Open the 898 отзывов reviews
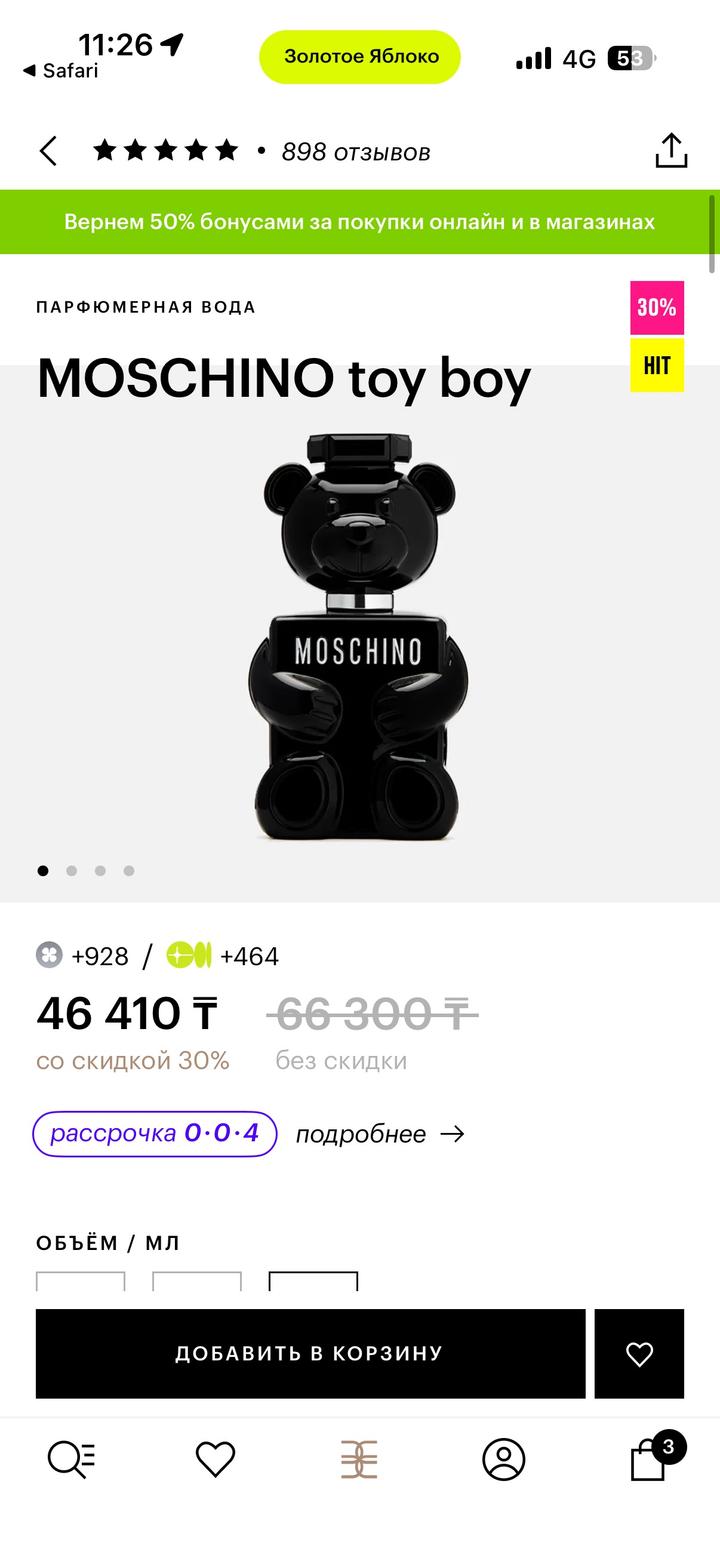720x1565 pixels. (x=355, y=152)
